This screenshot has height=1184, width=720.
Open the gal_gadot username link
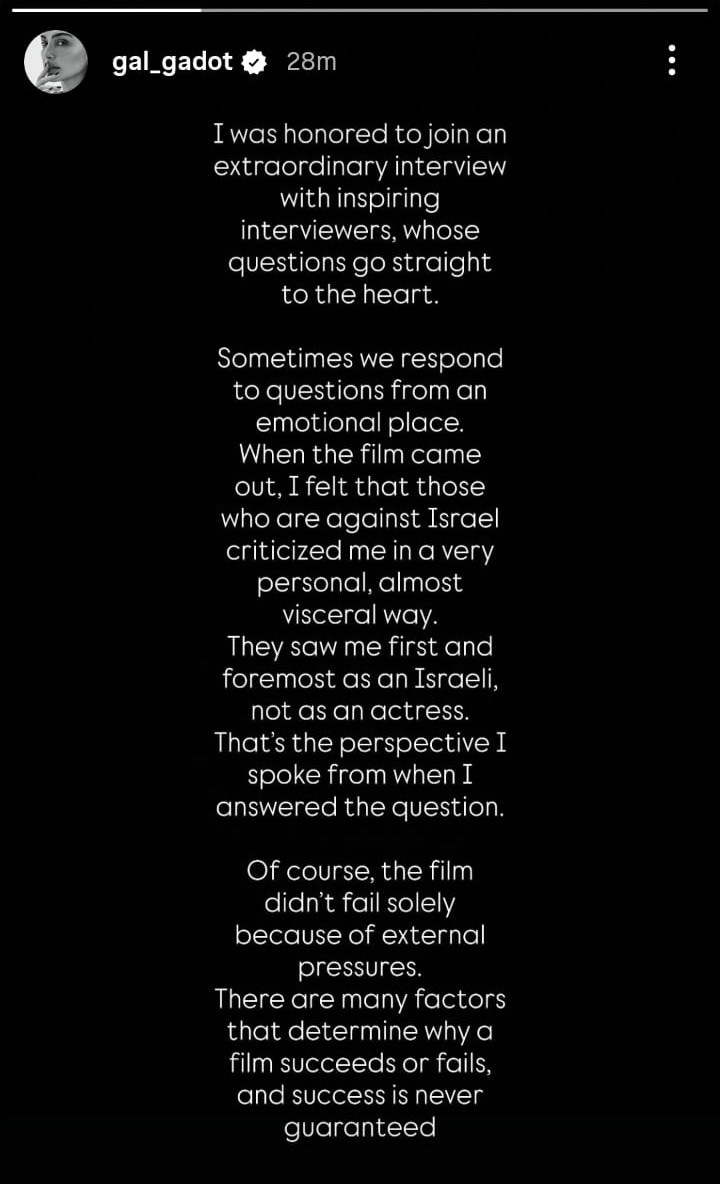tap(172, 62)
